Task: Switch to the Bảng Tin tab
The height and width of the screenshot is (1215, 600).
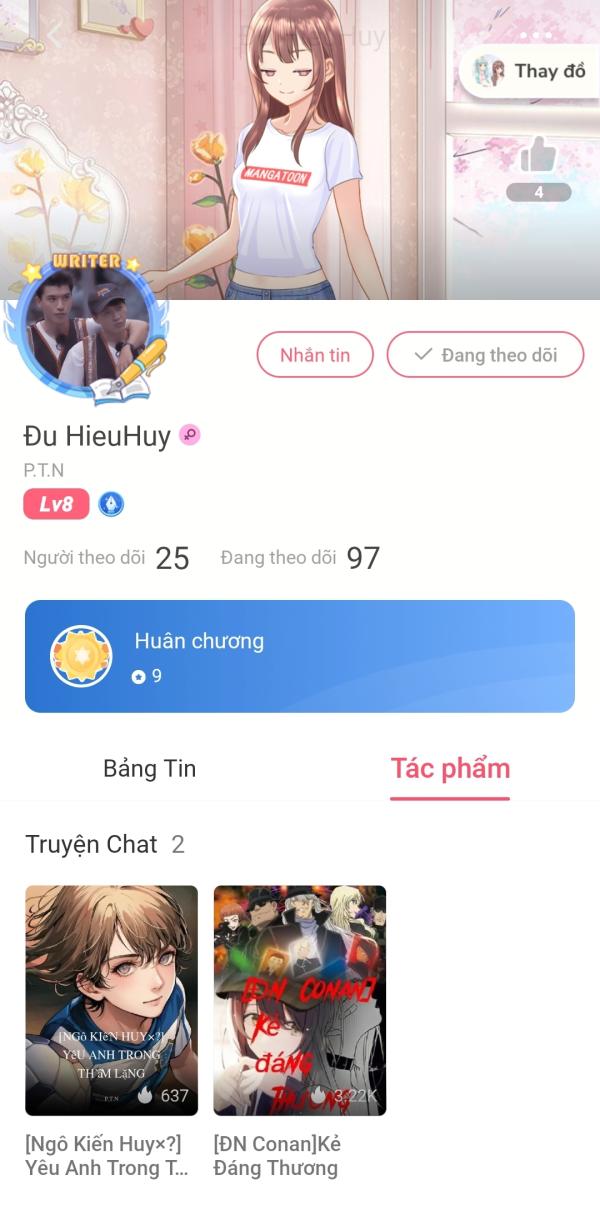Action: (150, 769)
